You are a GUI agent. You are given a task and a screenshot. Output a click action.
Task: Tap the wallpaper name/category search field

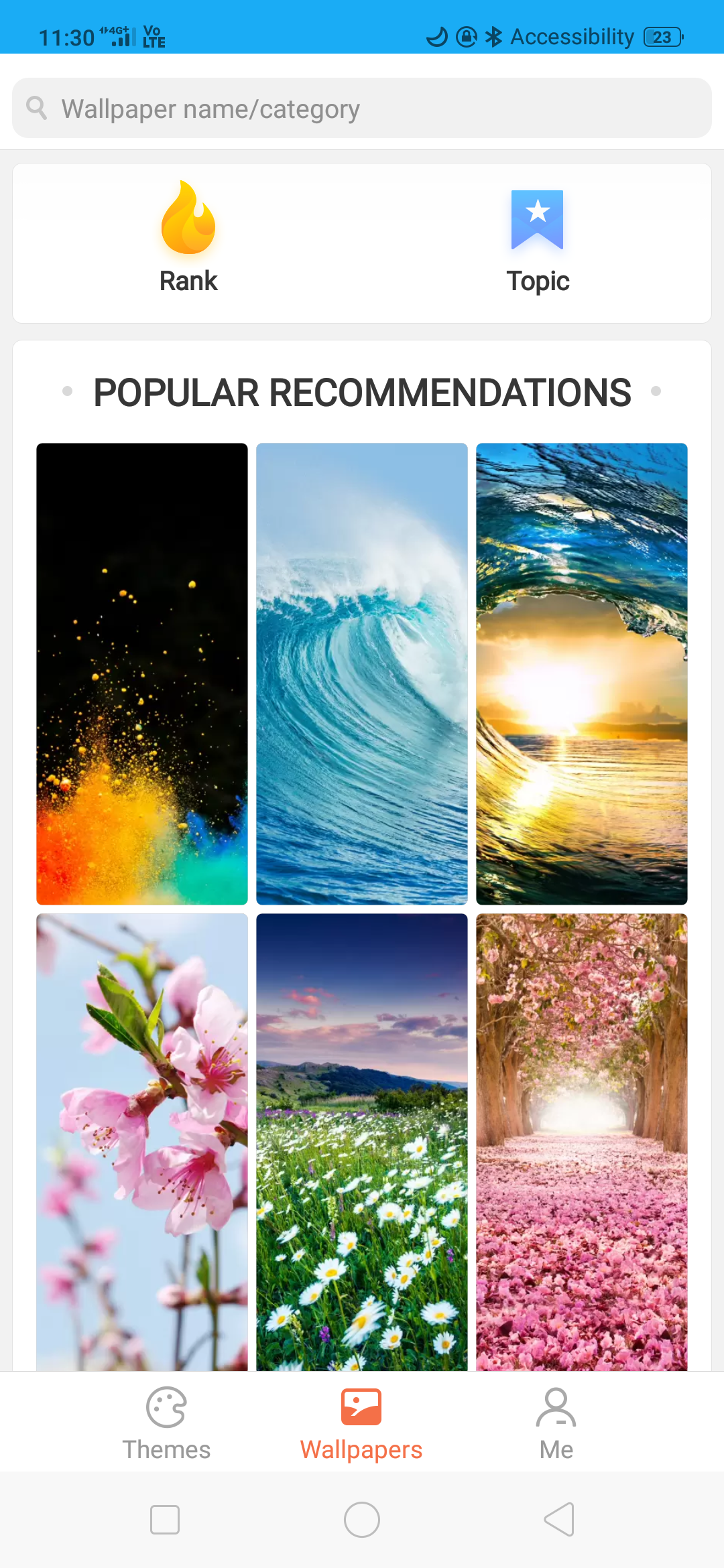click(x=362, y=108)
